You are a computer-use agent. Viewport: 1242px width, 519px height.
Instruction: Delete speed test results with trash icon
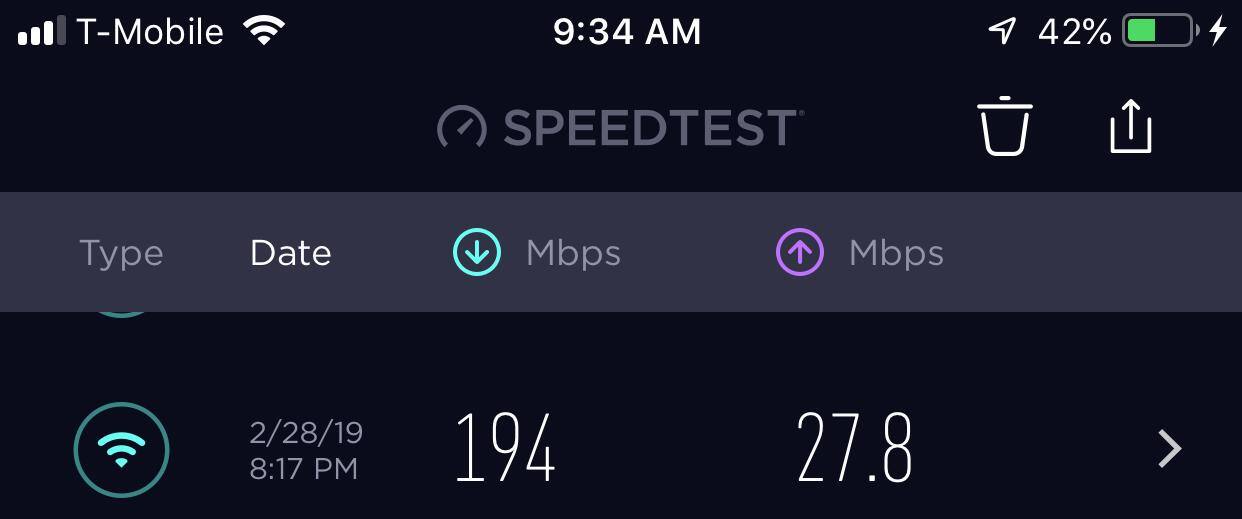[x=1004, y=126]
